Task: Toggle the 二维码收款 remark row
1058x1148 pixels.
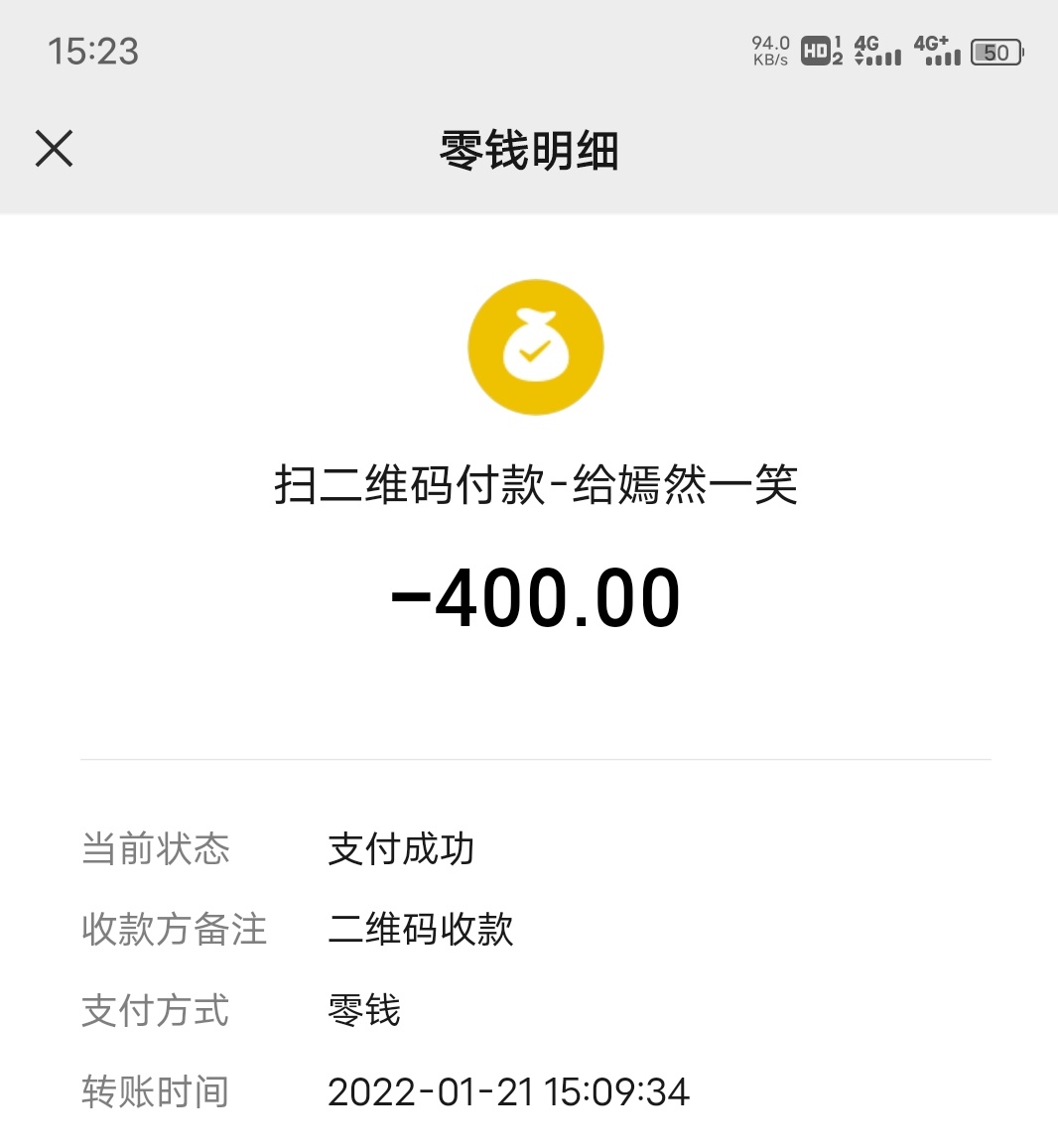Action: point(419,931)
